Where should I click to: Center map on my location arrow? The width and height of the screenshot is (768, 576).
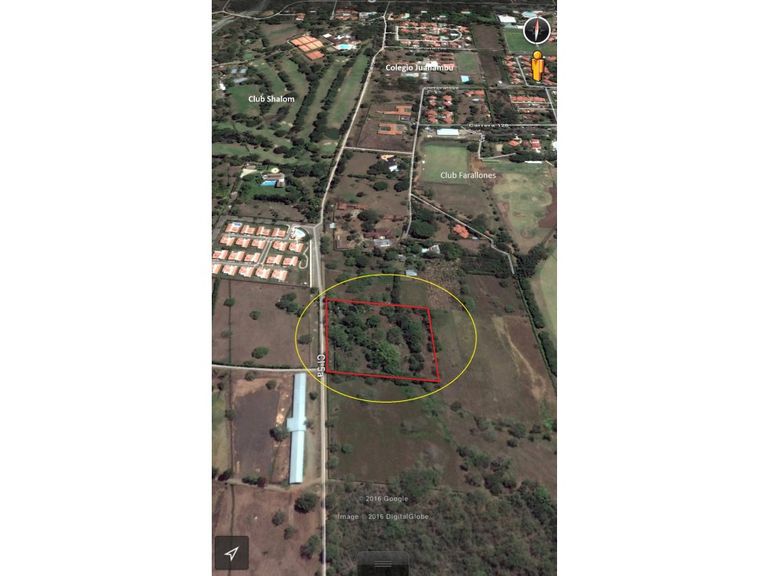(232, 553)
